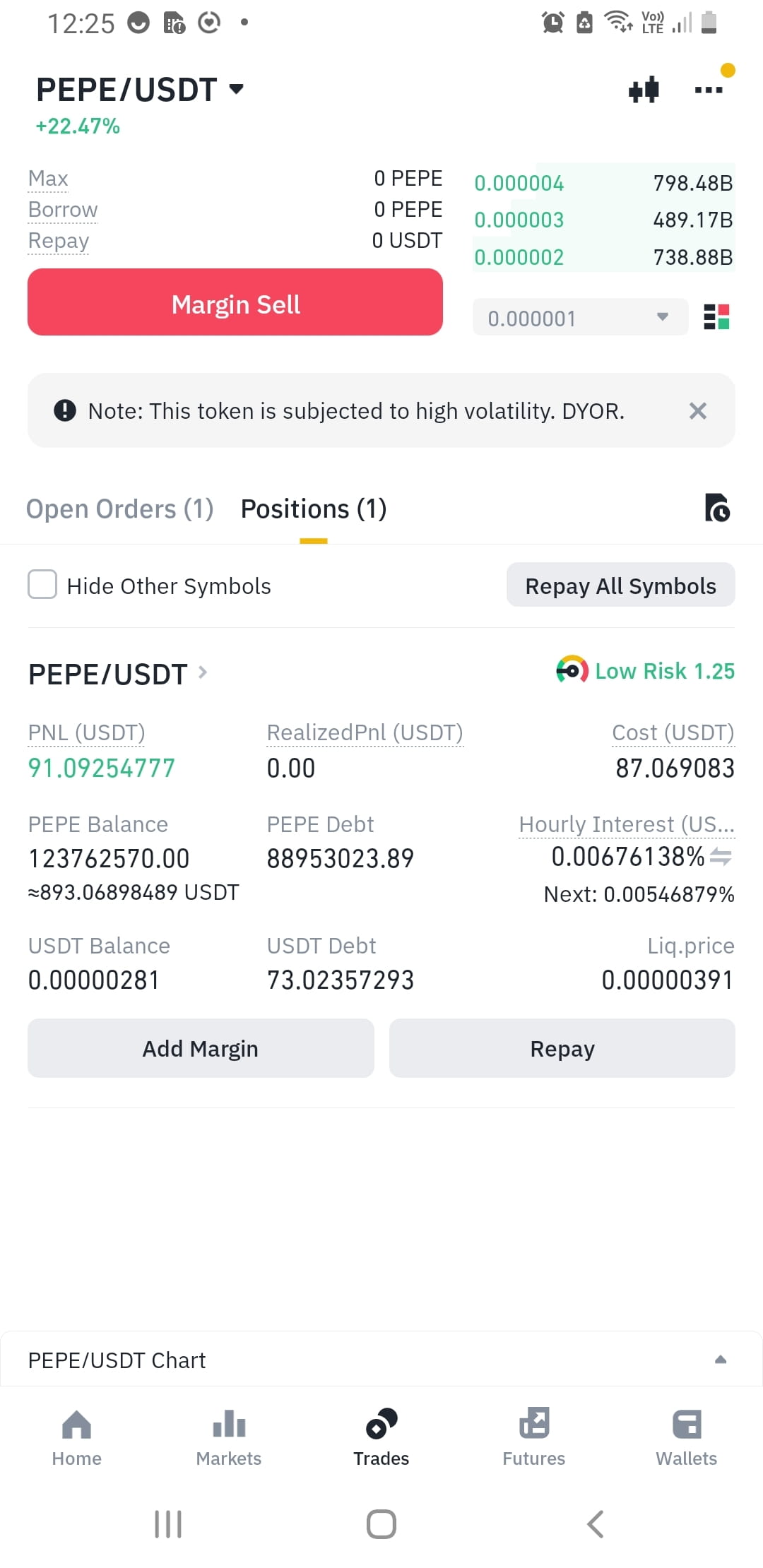
Task: Tap the 0.000004 ask price row
Action: point(603,183)
